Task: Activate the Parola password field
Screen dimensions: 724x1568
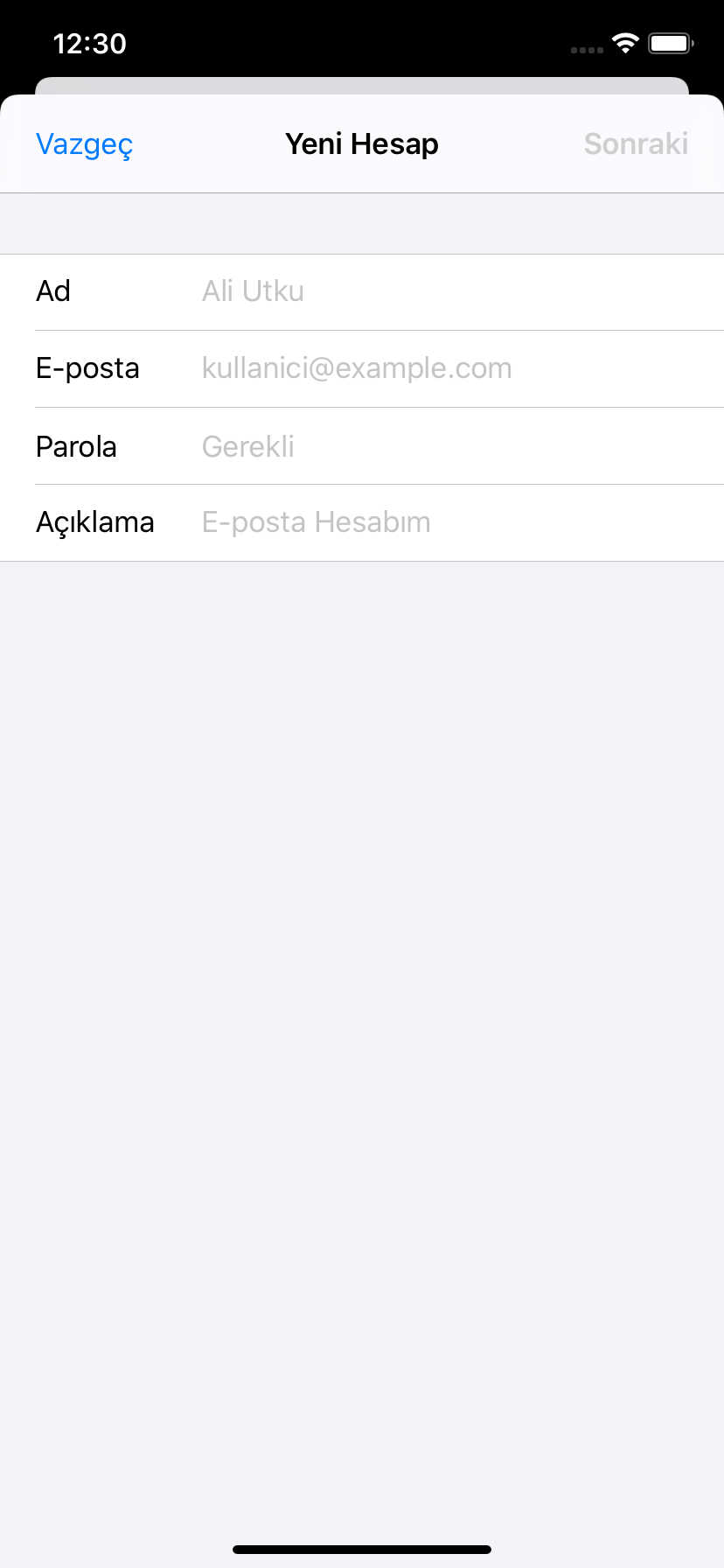Action: point(455,446)
